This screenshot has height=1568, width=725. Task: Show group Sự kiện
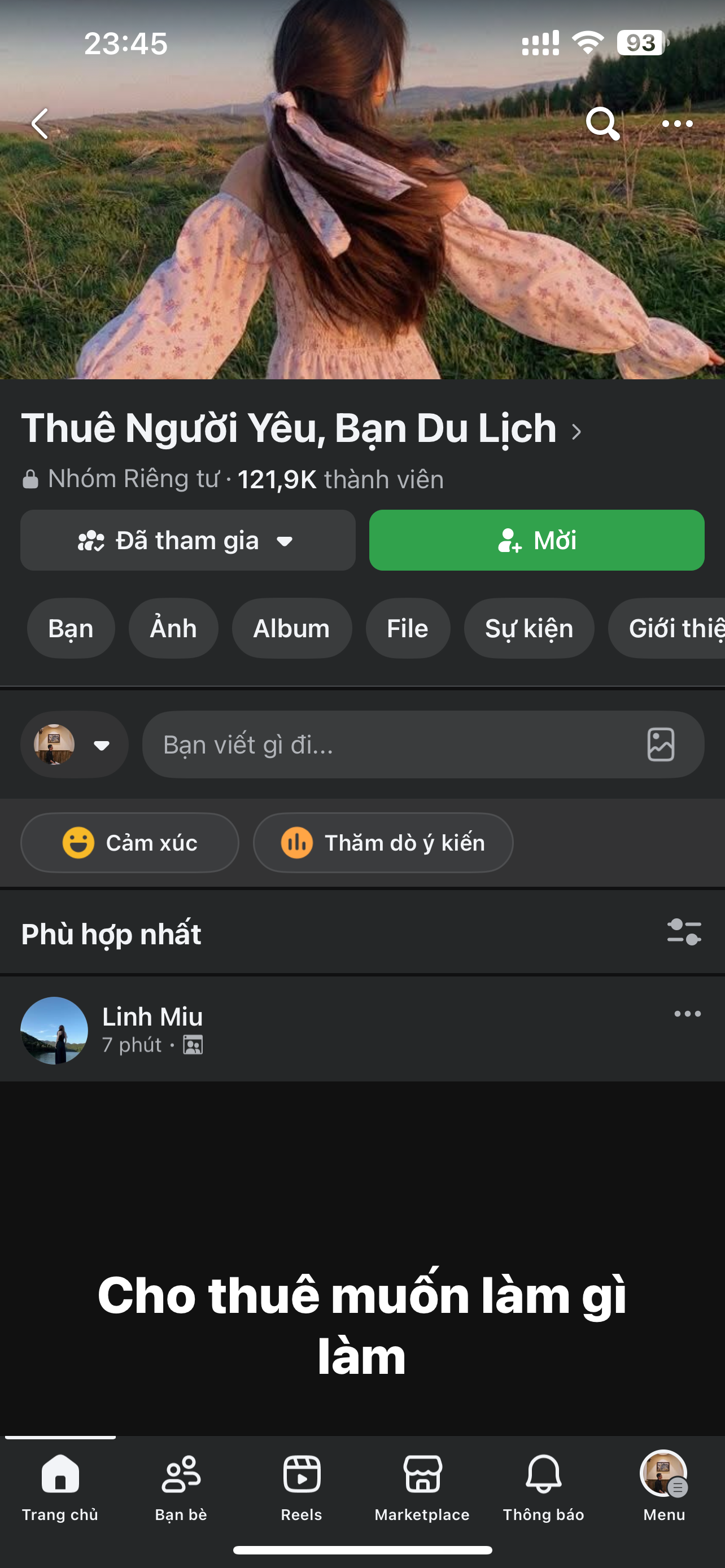coord(529,628)
